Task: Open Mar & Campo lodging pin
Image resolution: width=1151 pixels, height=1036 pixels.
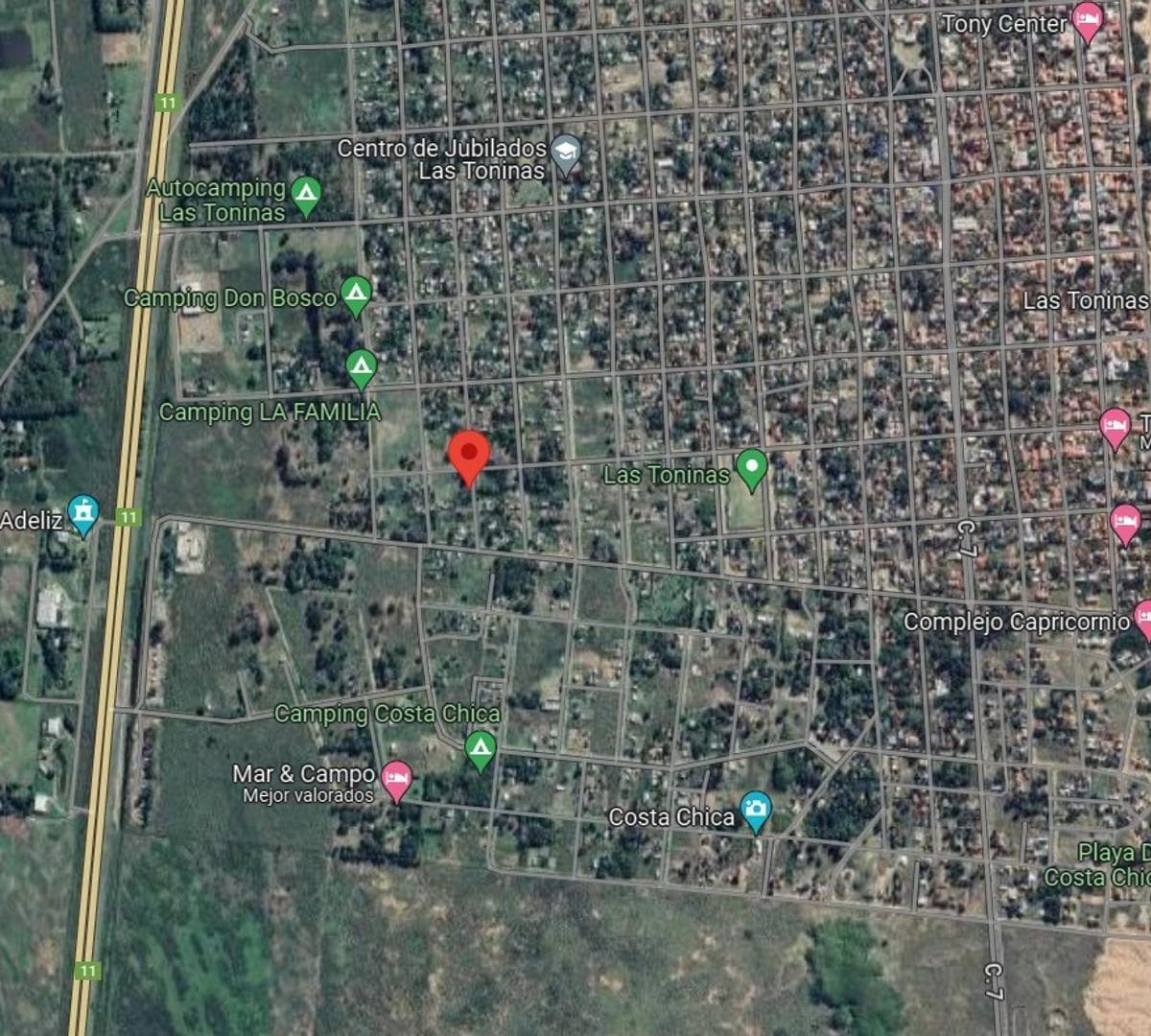Action: (396, 779)
